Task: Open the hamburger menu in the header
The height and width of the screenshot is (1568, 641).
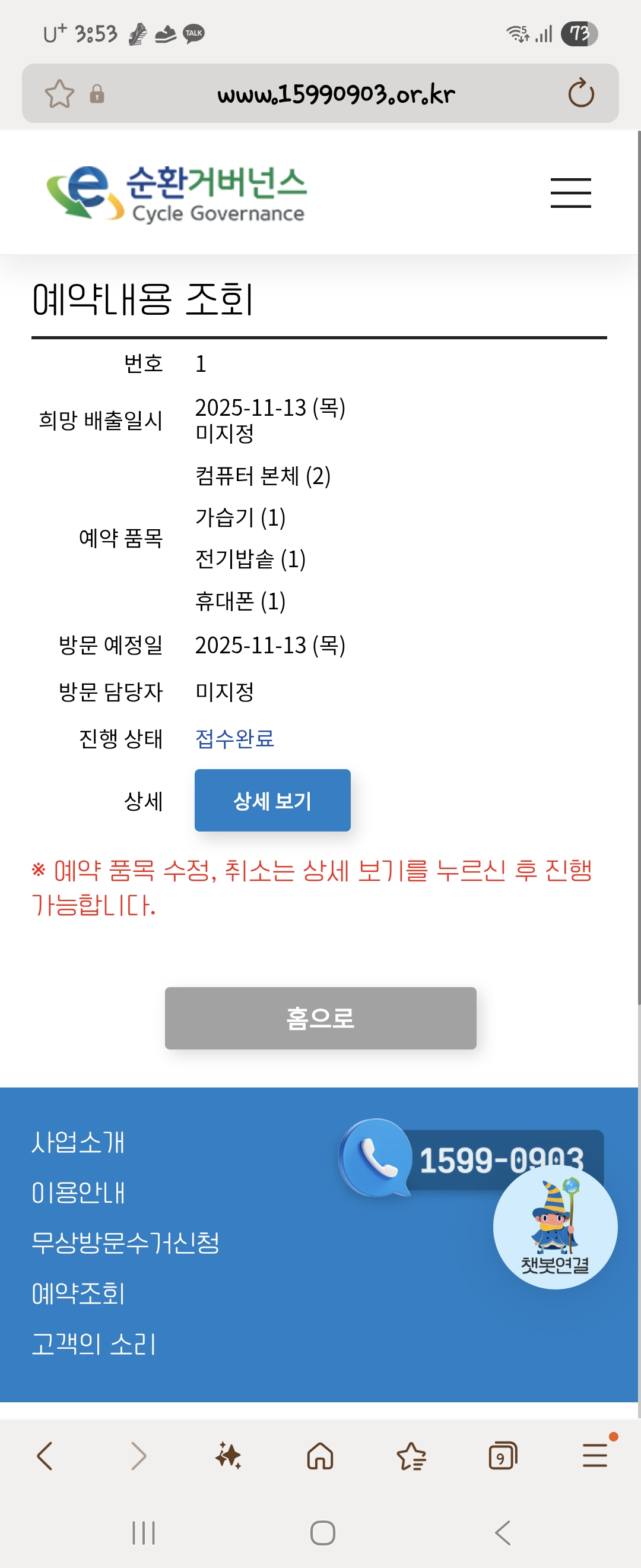Action: click(570, 193)
